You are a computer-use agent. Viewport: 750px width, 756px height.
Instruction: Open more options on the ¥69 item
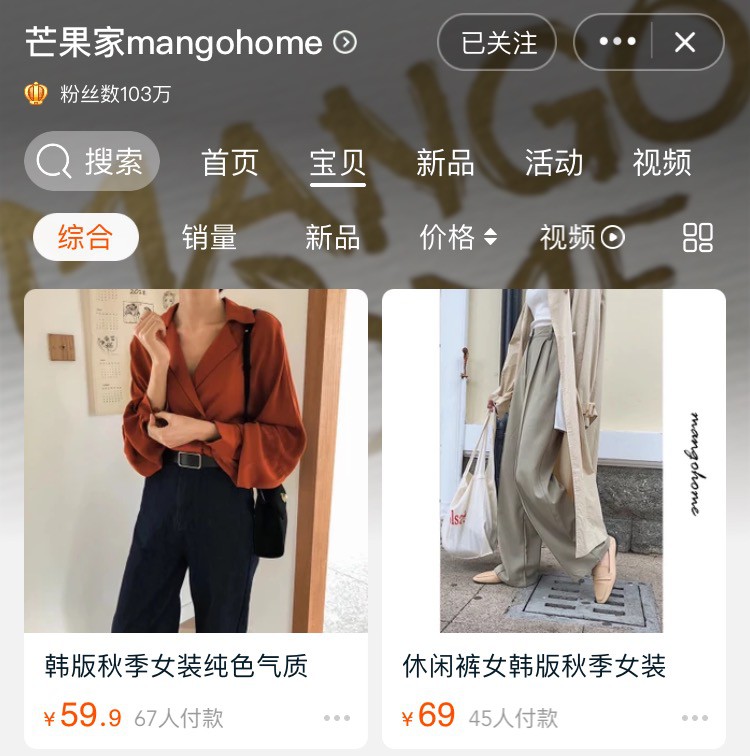click(695, 718)
